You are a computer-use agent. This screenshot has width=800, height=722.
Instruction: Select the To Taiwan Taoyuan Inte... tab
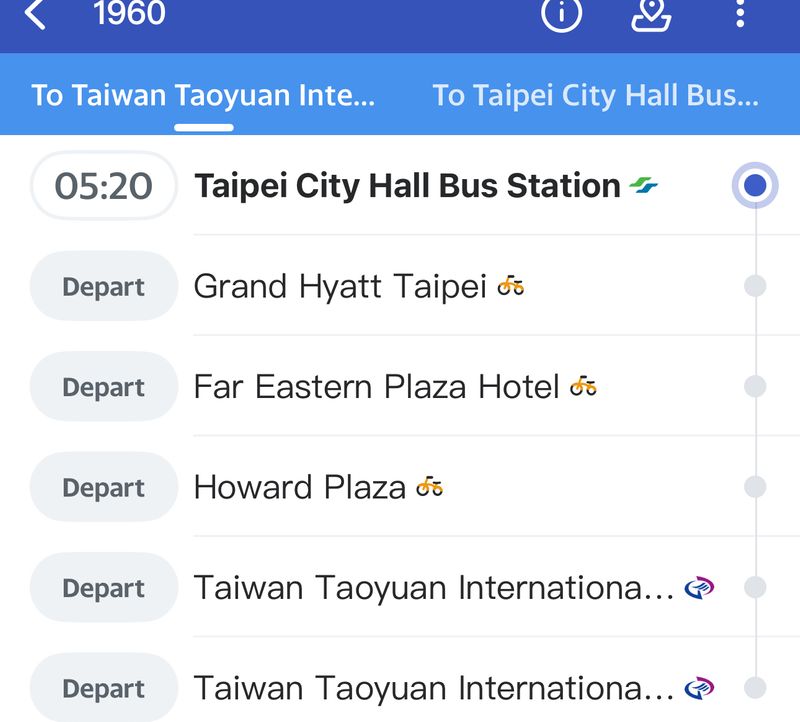[x=204, y=96]
